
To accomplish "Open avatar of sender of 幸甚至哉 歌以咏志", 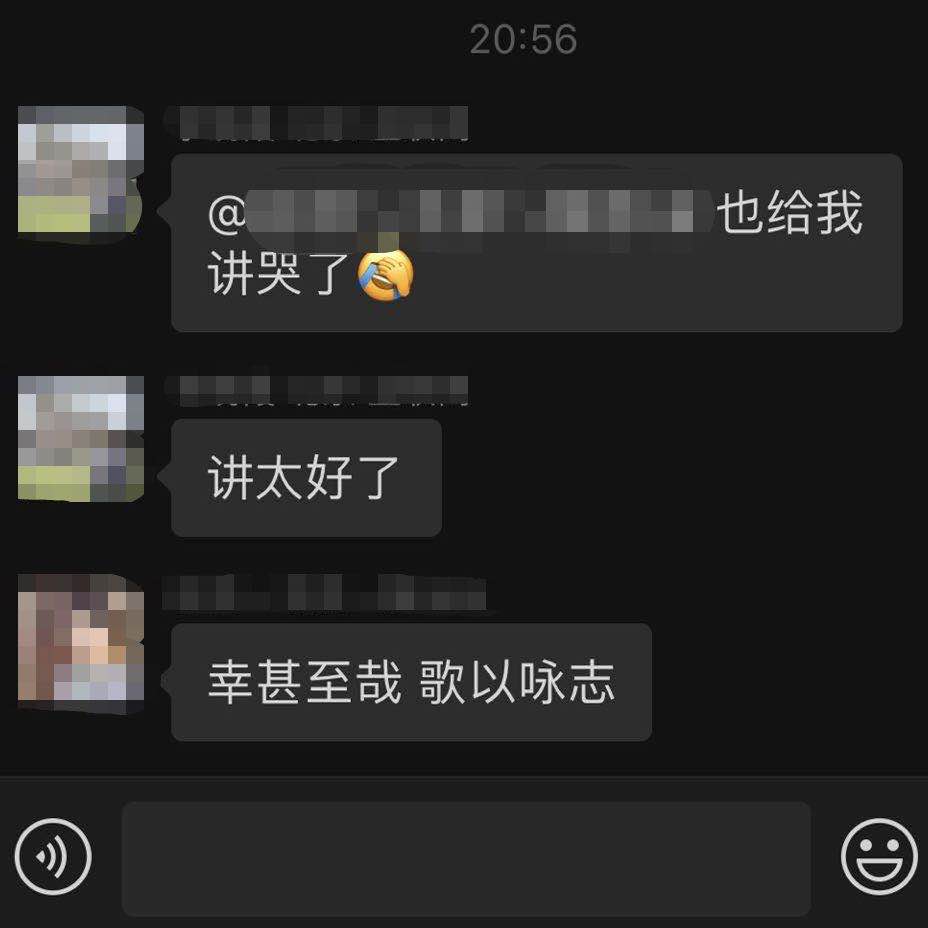I will coord(80,637).
